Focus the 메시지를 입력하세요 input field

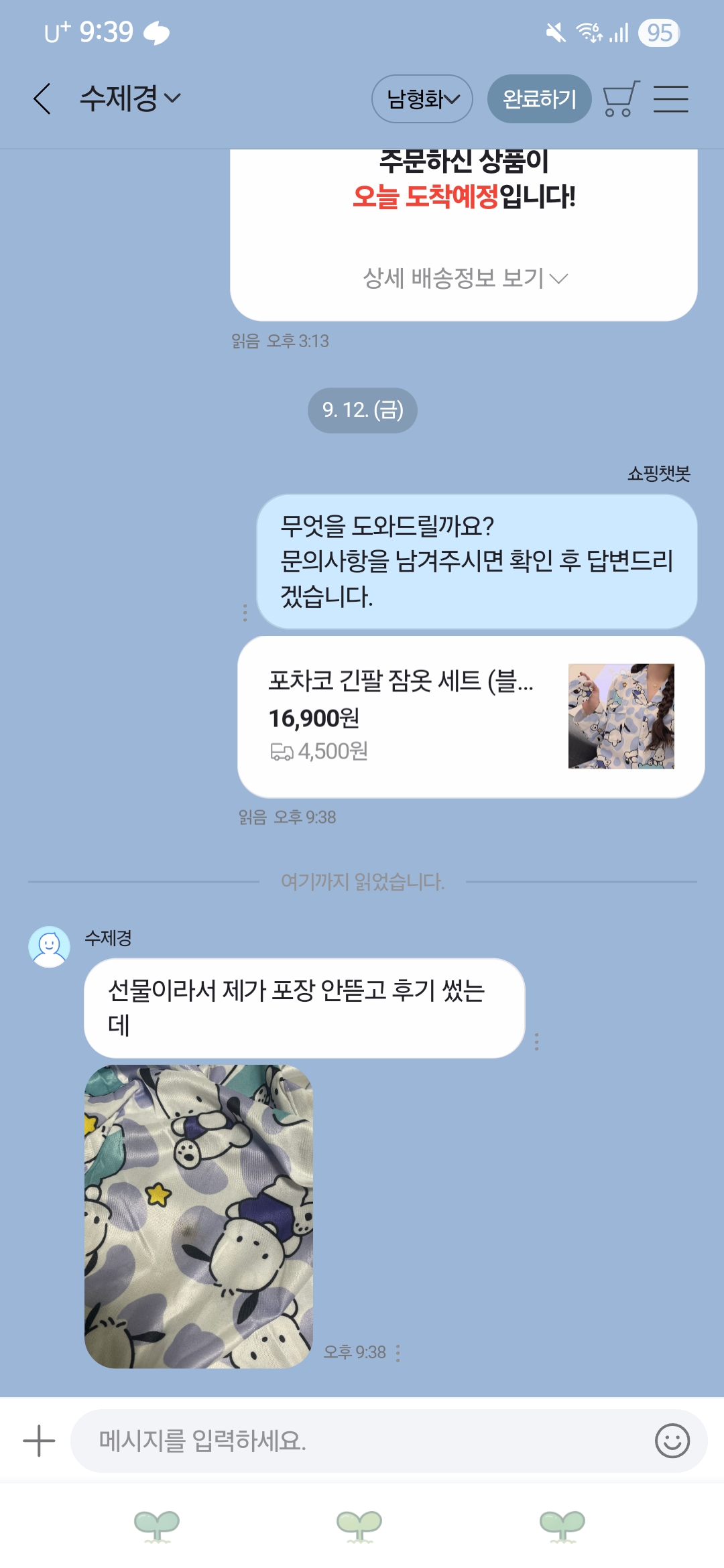coord(362,1441)
